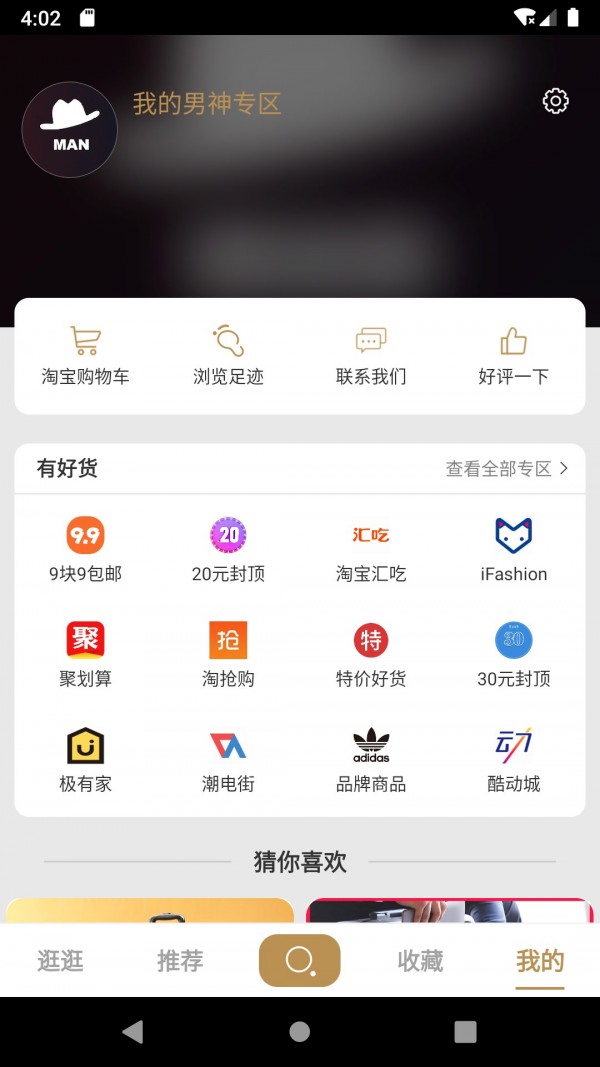600x1067 pixels.
Task: Open 淘宝购物车 shopping cart
Action: coord(85,356)
